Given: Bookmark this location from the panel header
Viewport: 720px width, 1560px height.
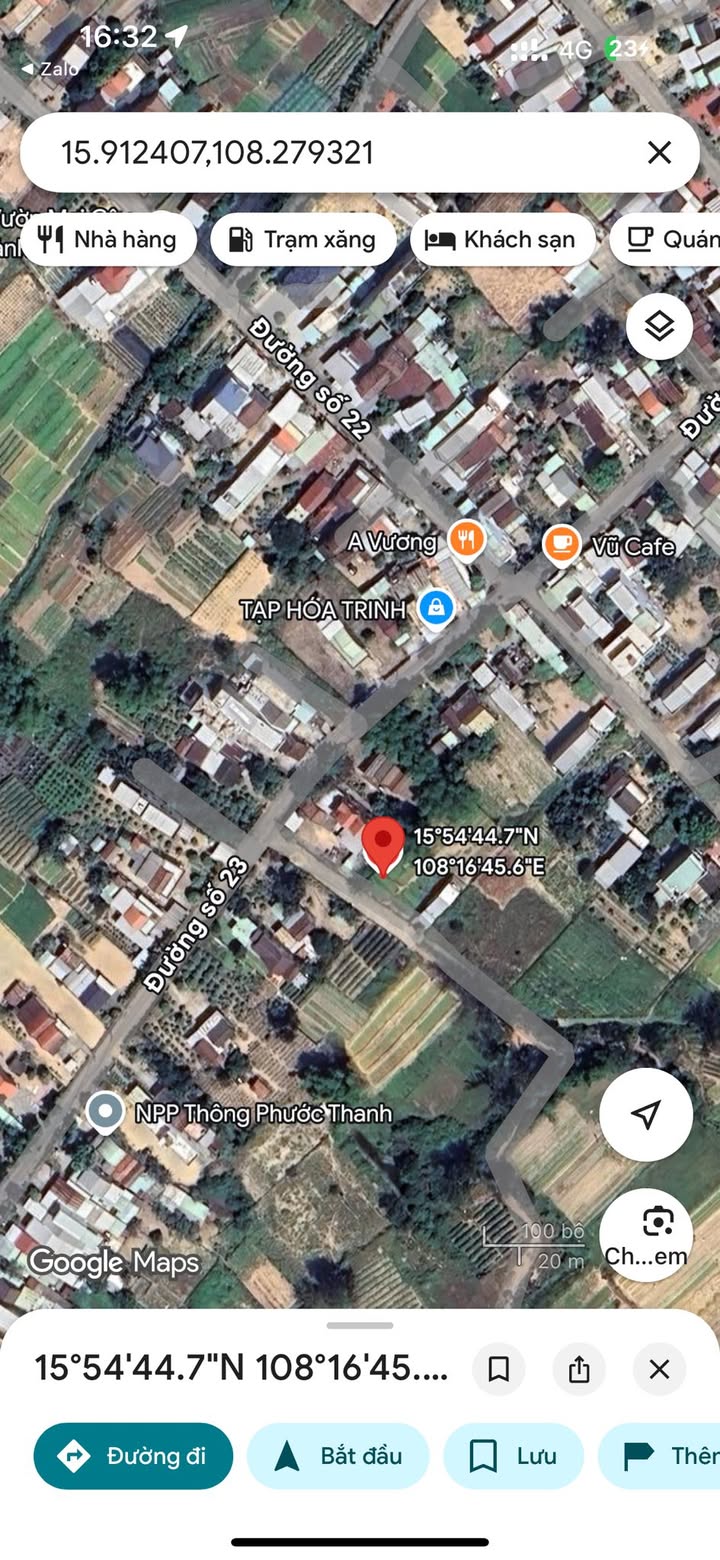Looking at the screenshot, I should pos(498,1369).
